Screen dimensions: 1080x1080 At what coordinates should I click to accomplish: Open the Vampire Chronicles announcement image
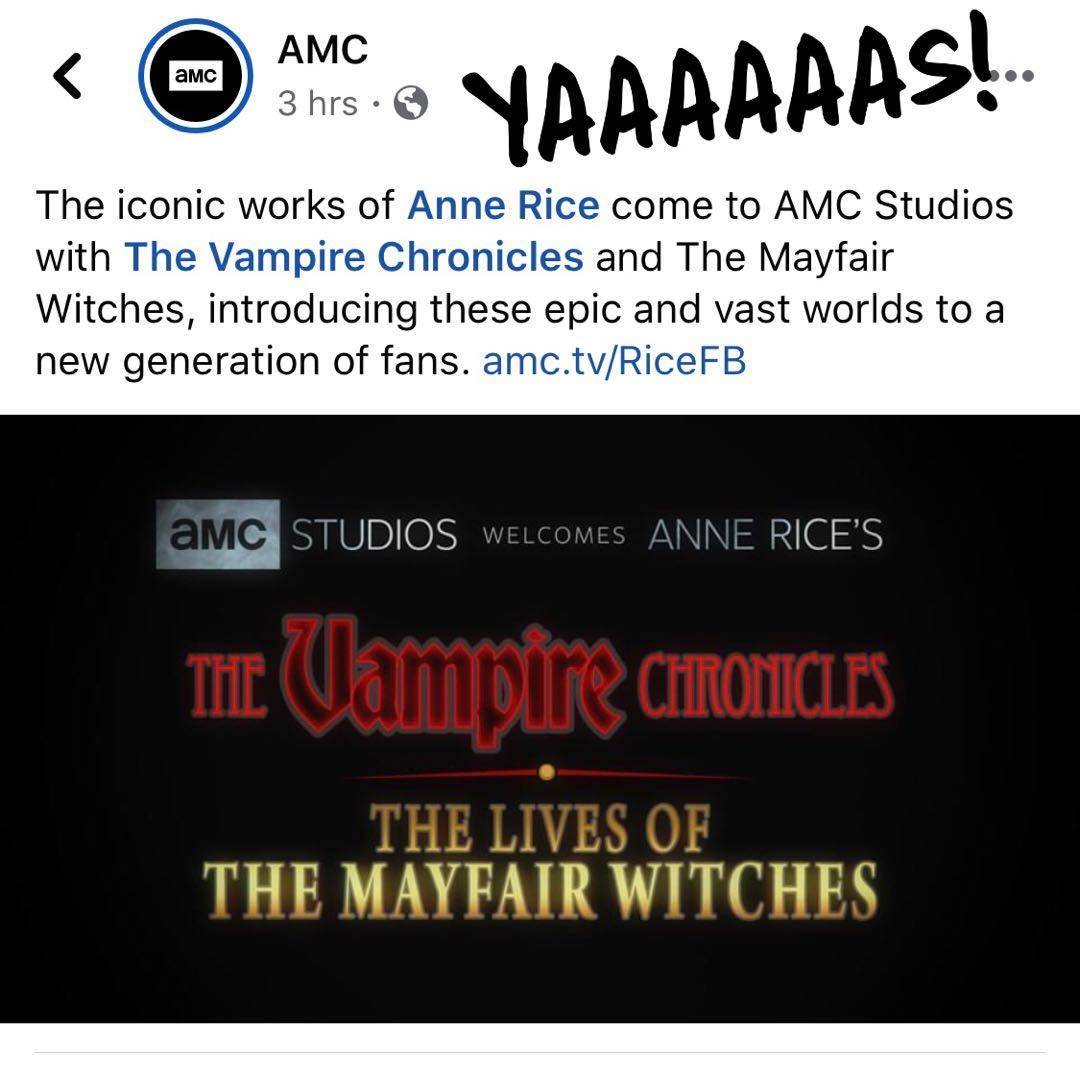pyautogui.click(x=540, y=718)
